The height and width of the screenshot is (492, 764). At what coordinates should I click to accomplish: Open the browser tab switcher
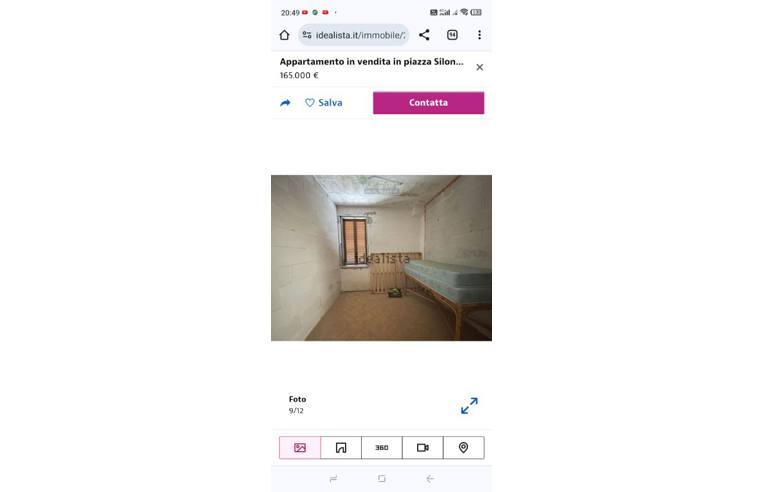452,35
